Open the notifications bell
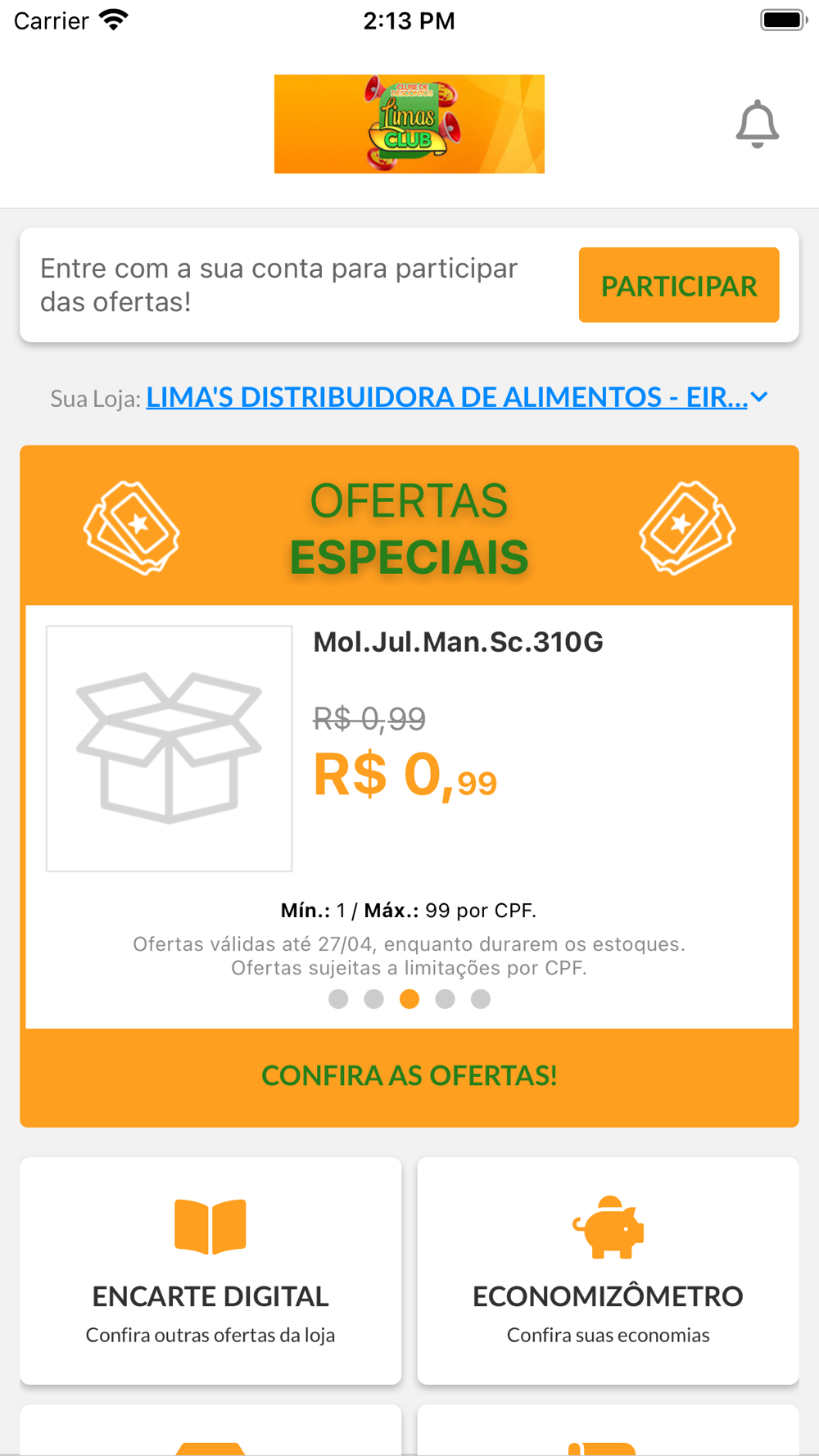 (757, 124)
